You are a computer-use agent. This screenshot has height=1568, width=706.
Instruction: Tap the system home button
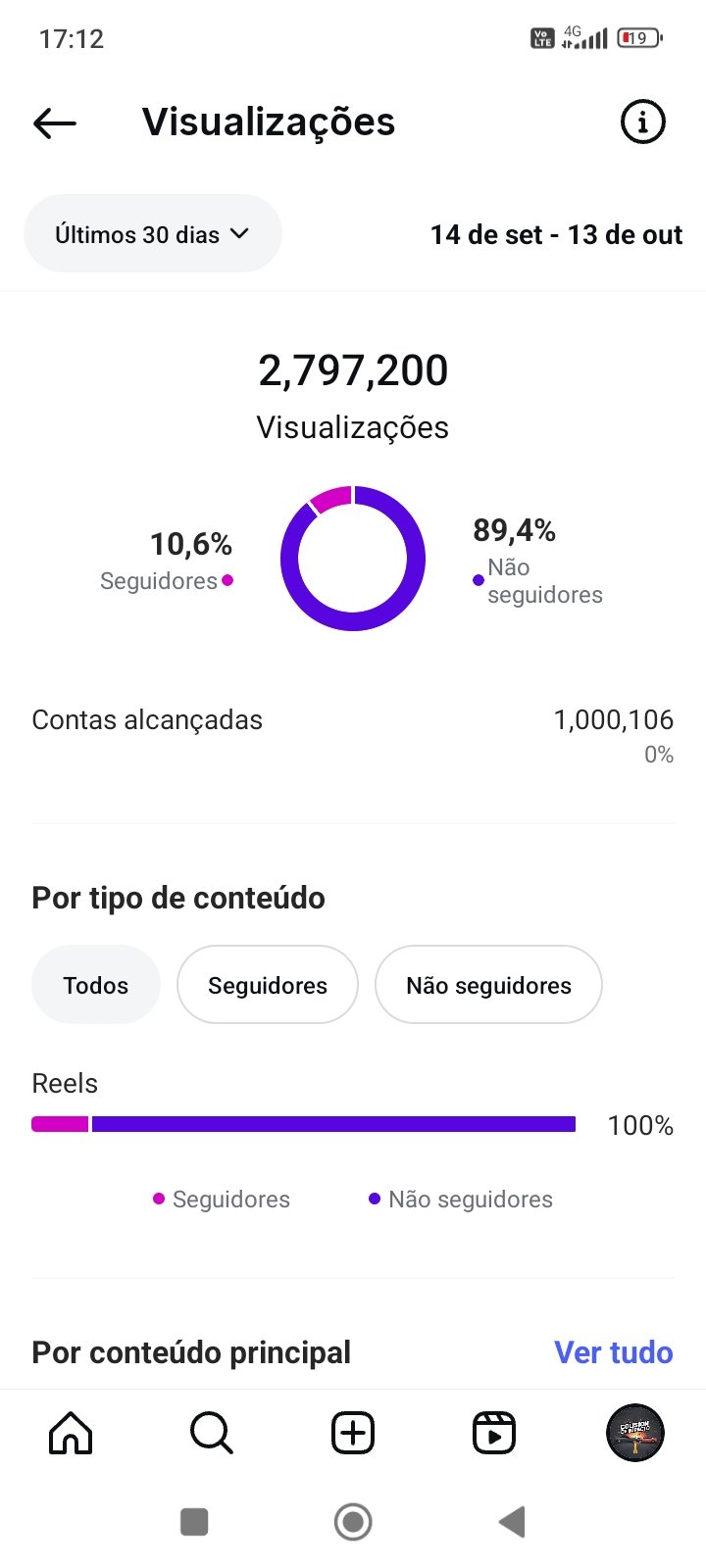[353, 1522]
